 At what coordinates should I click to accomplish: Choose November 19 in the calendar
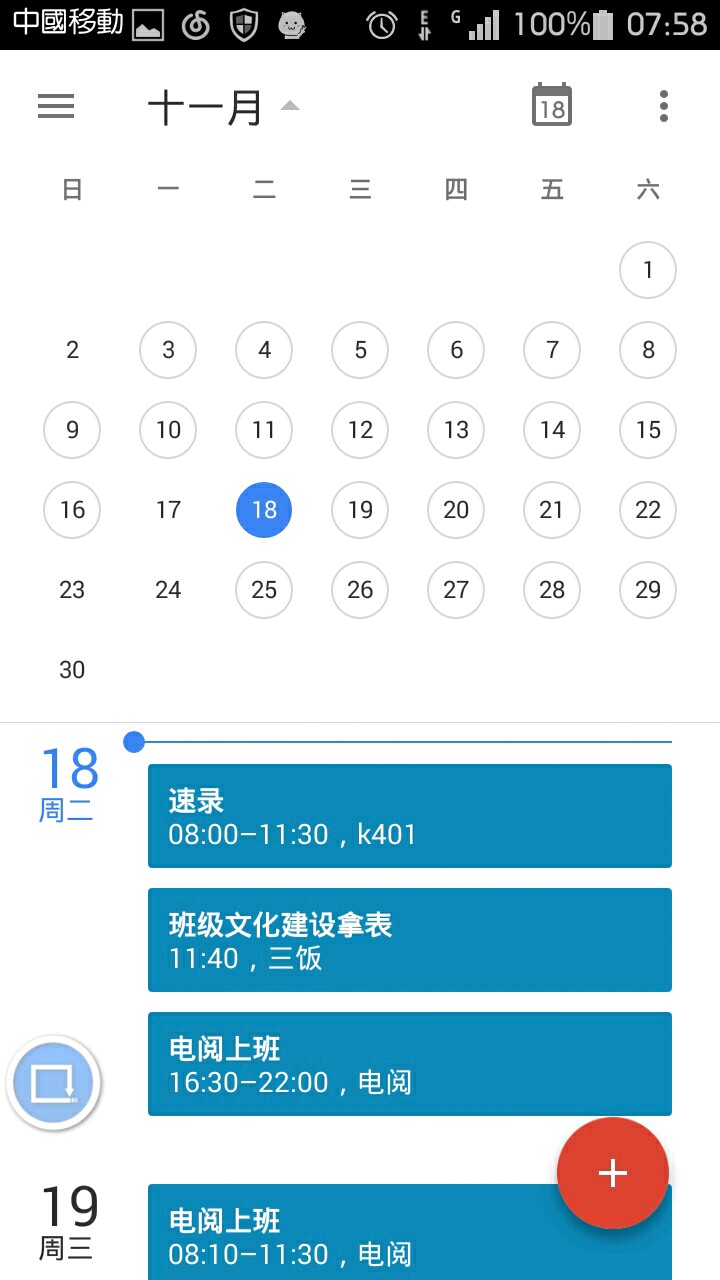[360, 510]
